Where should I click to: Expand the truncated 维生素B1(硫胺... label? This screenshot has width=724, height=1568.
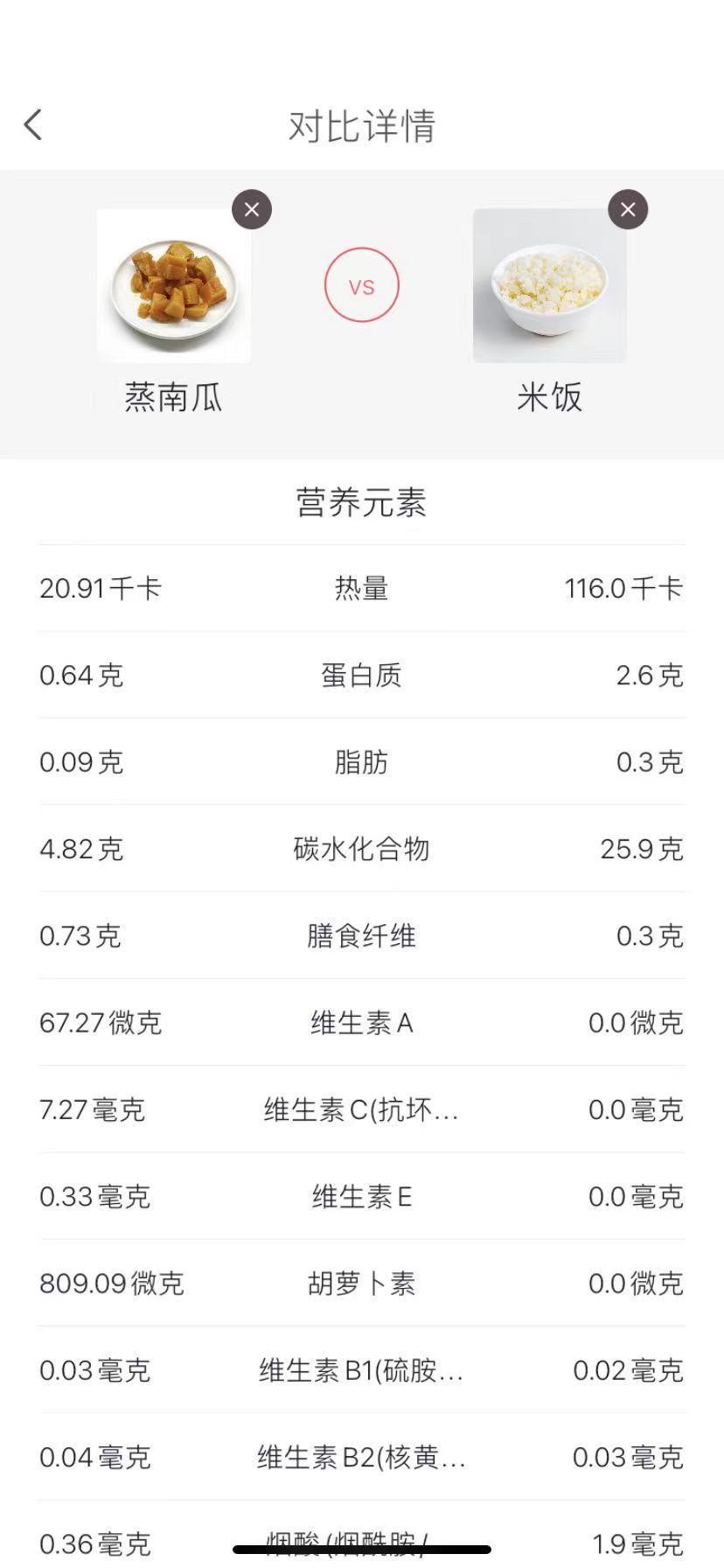coord(362,1371)
